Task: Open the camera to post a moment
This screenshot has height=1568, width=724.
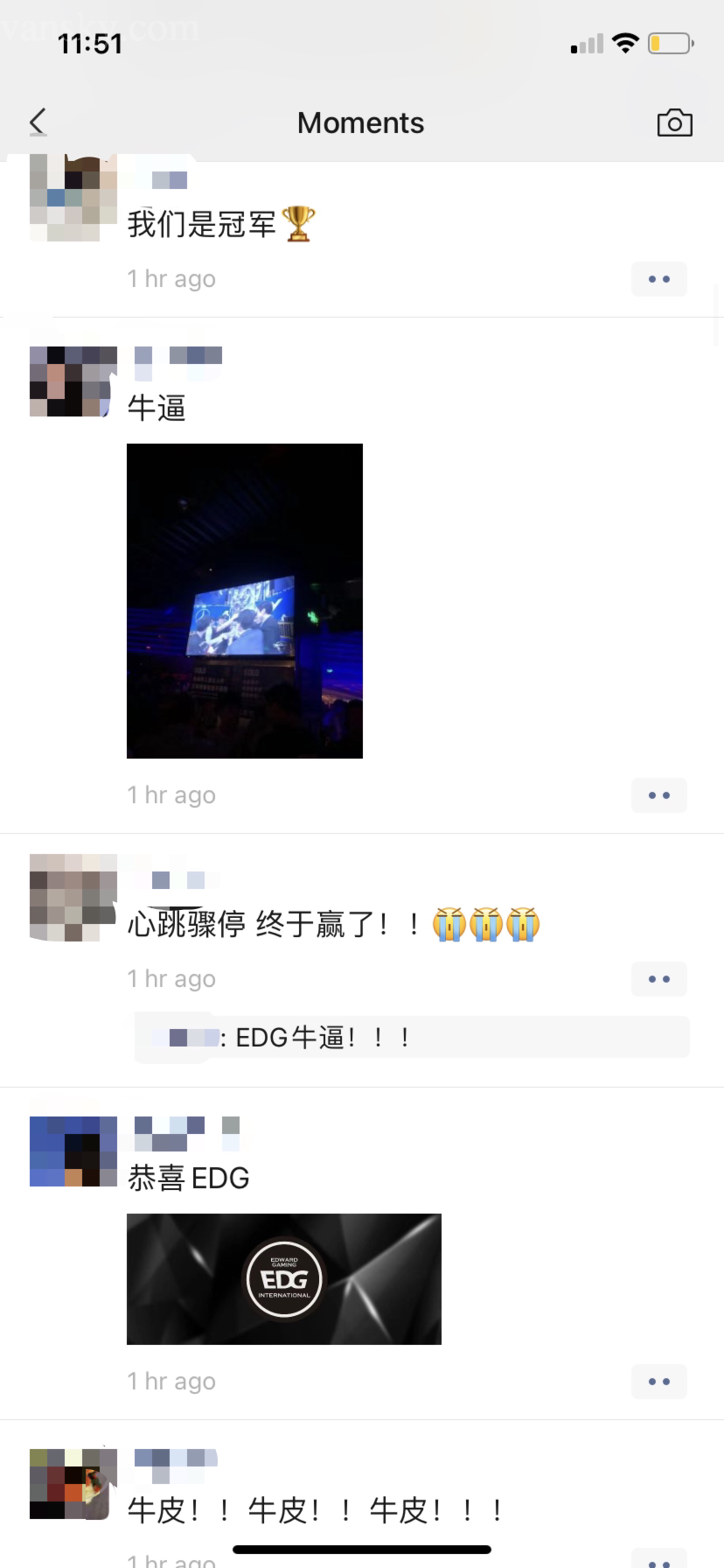Action: [x=674, y=123]
